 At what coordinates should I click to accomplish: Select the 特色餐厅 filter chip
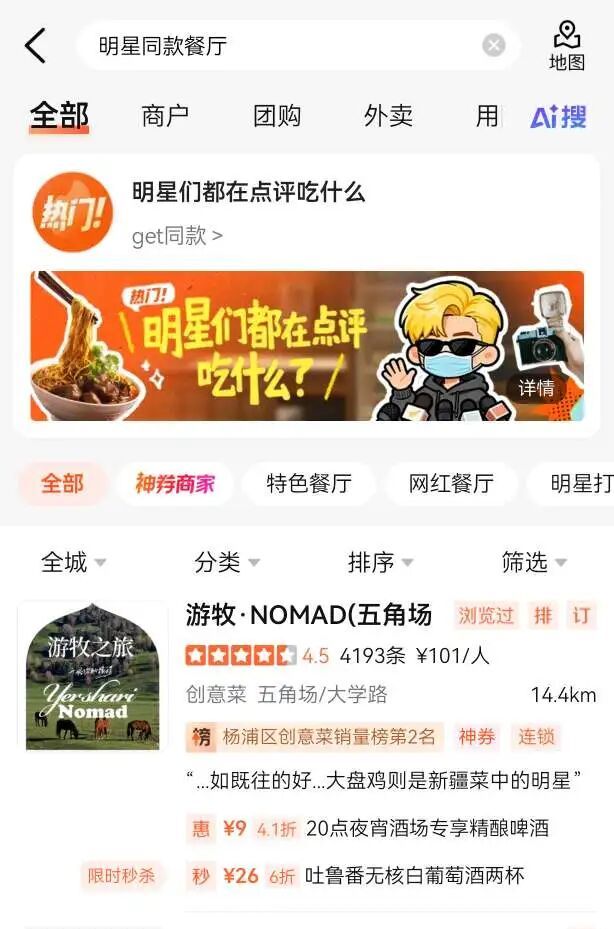[x=309, y=484]
